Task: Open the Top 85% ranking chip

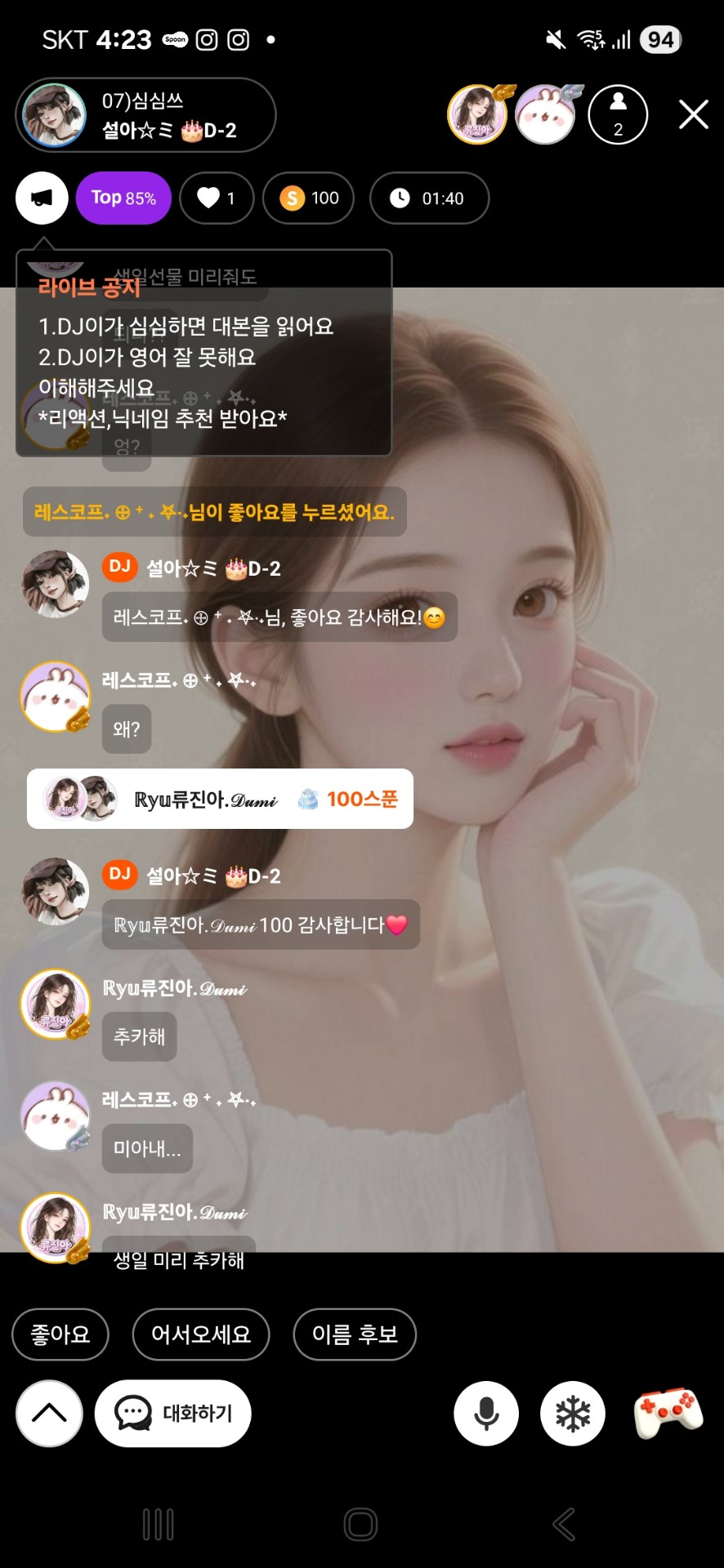Action: [123, 198]
